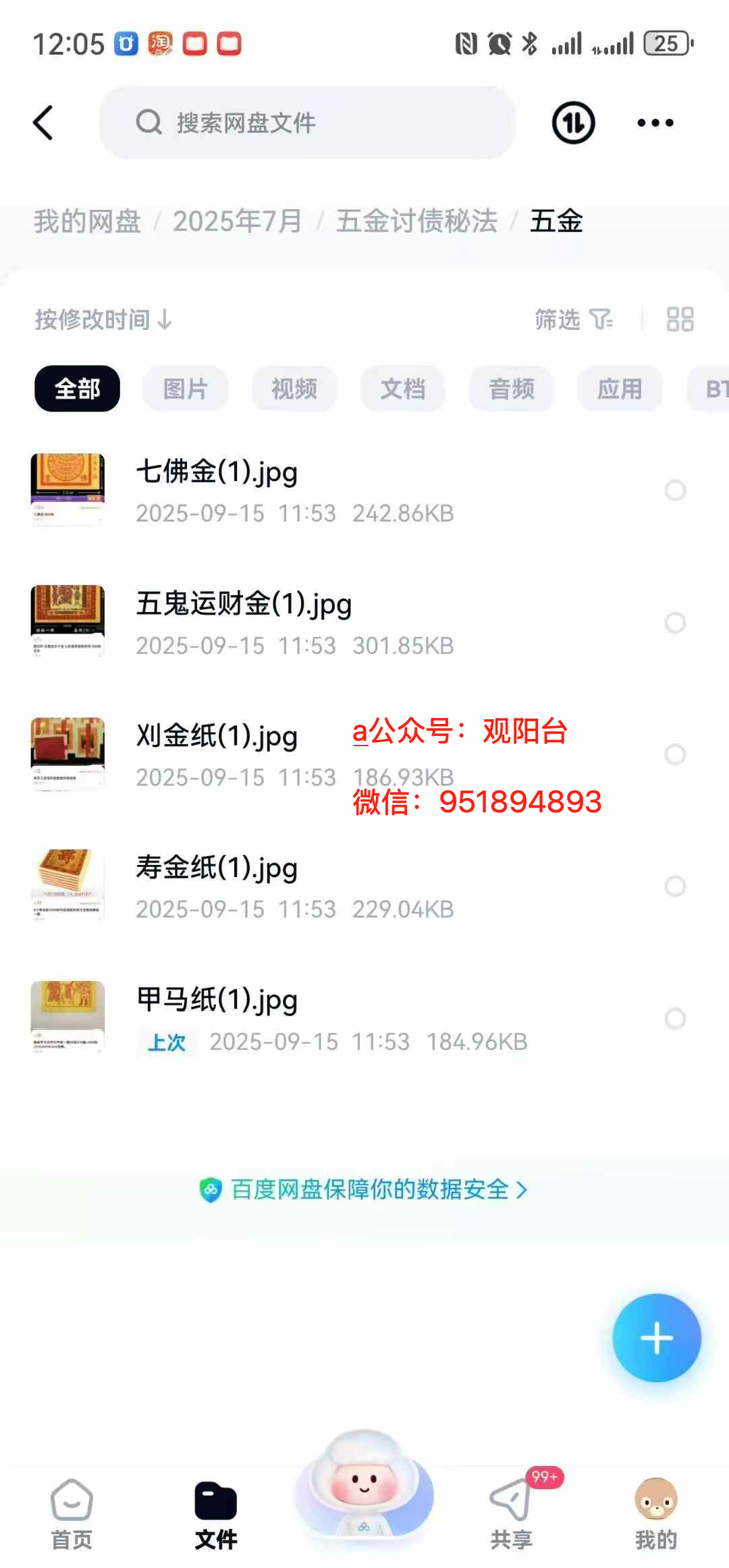Go back using the top arrow
The height and width of the screenshot is (1568, 729).
[43, 123]
